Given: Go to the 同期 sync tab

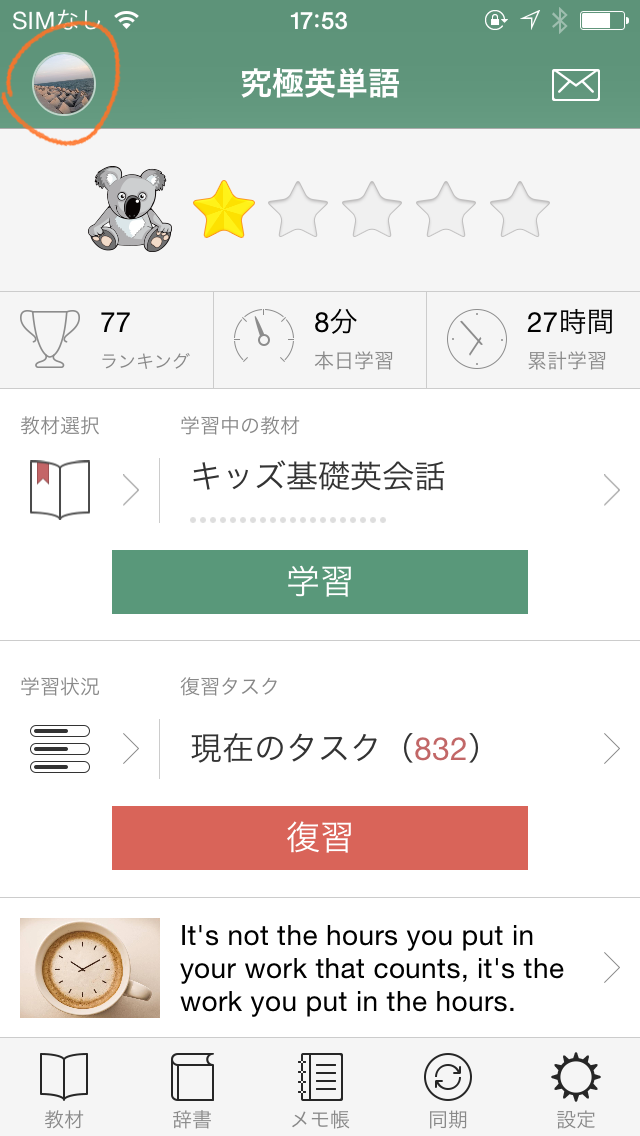Looking at the screenshot, I should (x=448, y=1089).
